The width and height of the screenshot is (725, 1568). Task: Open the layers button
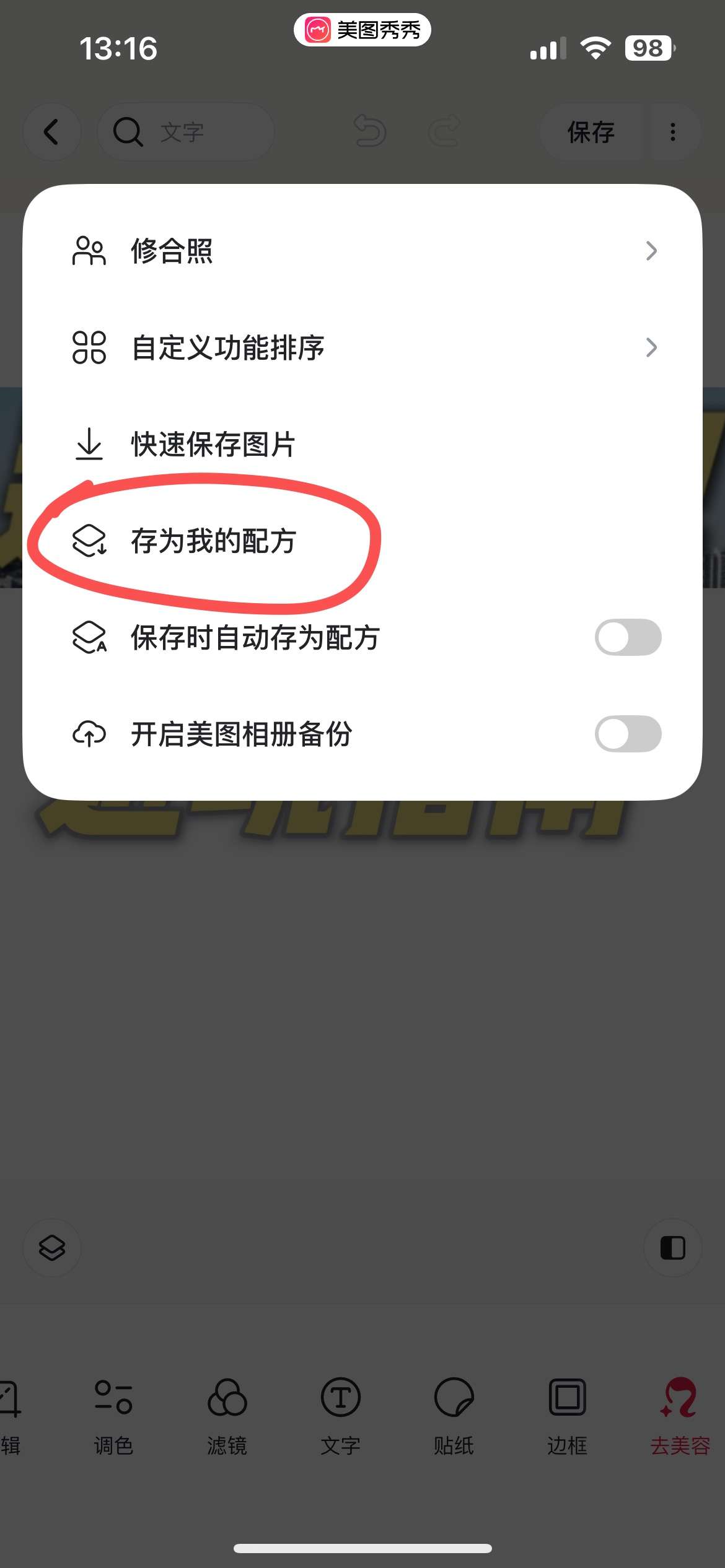pyautogui.click(x=52, y=1248)
